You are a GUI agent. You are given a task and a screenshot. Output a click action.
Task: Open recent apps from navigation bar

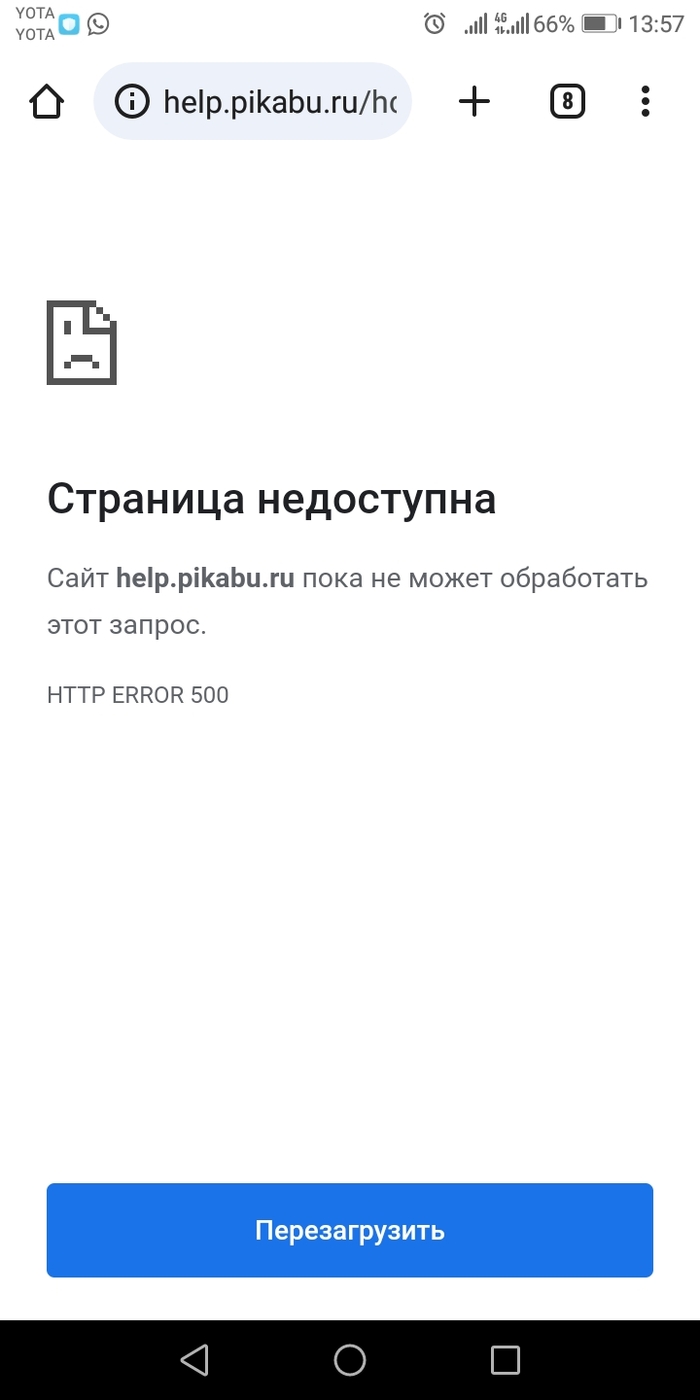tap(505, 1359)
